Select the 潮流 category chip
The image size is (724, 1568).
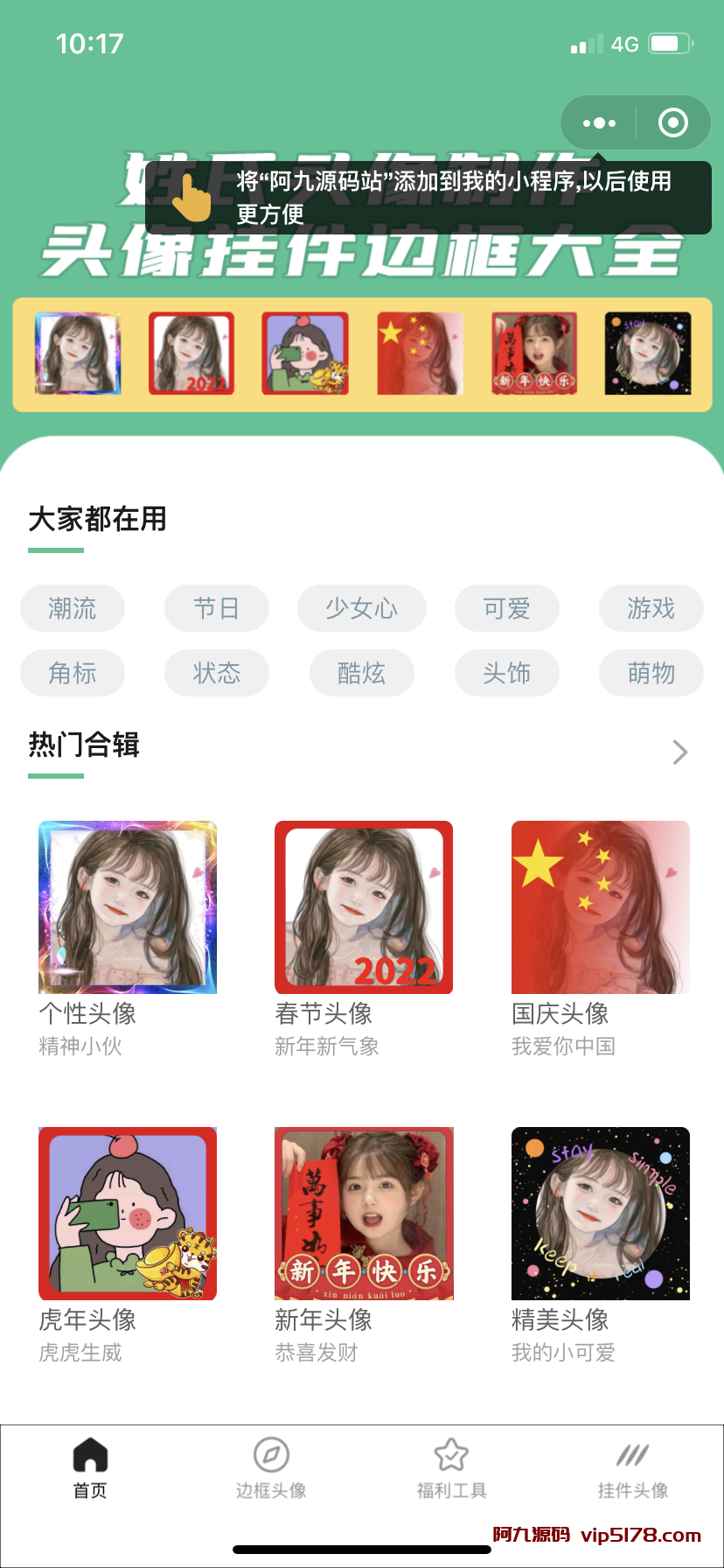[73, 608]
